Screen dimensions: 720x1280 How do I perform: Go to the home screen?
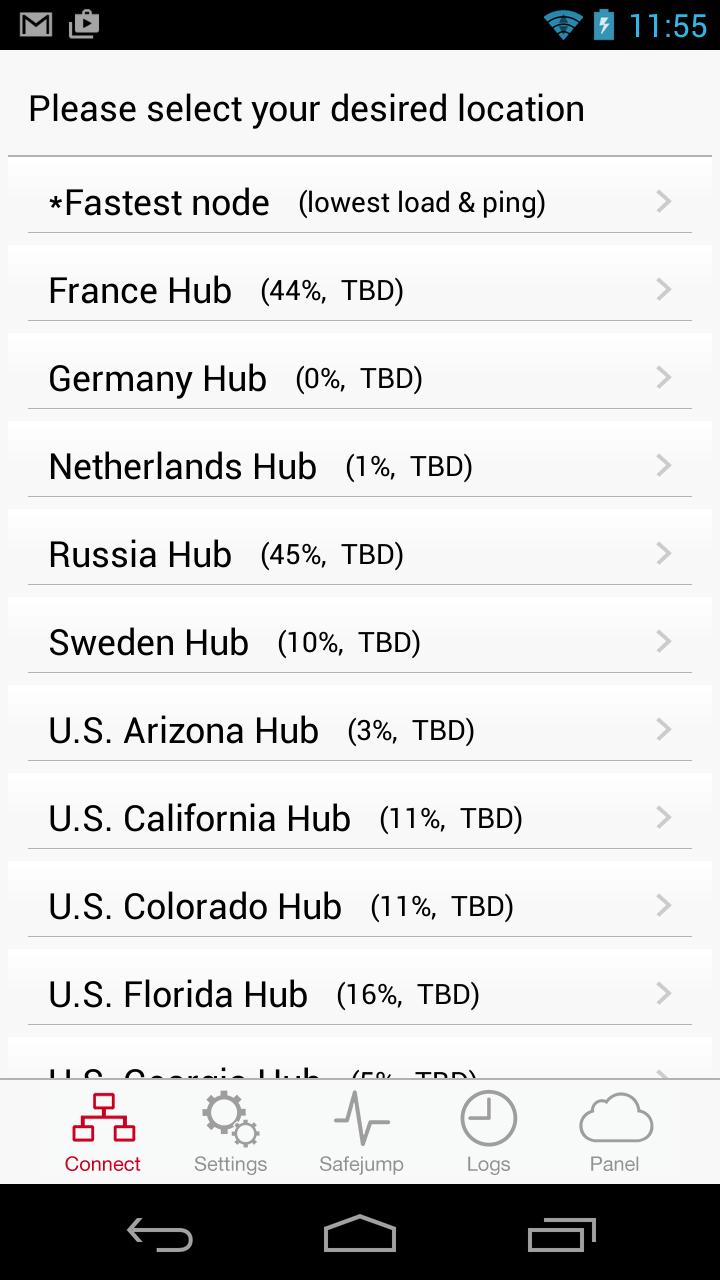(360, 1234)
